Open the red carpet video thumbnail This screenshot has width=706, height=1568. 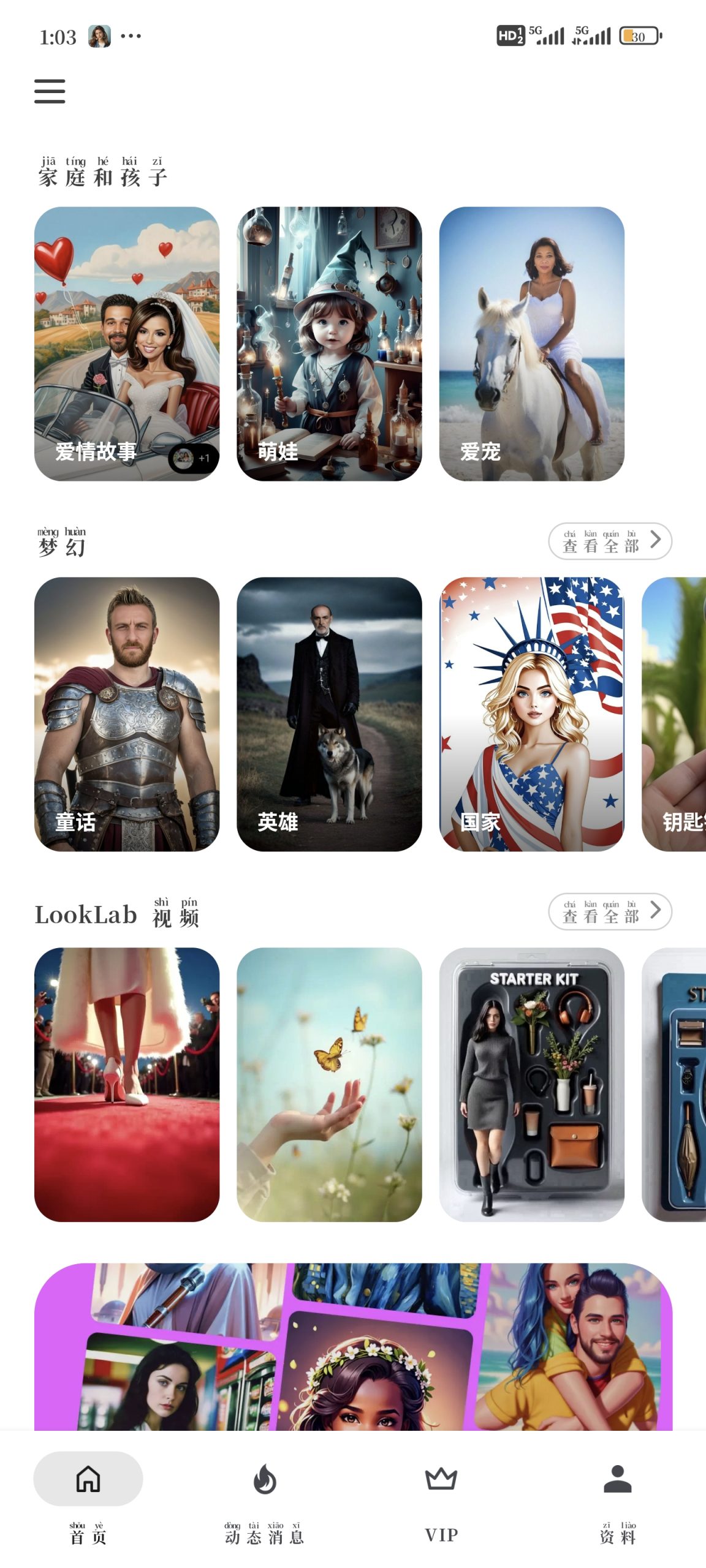[127, 1084]
